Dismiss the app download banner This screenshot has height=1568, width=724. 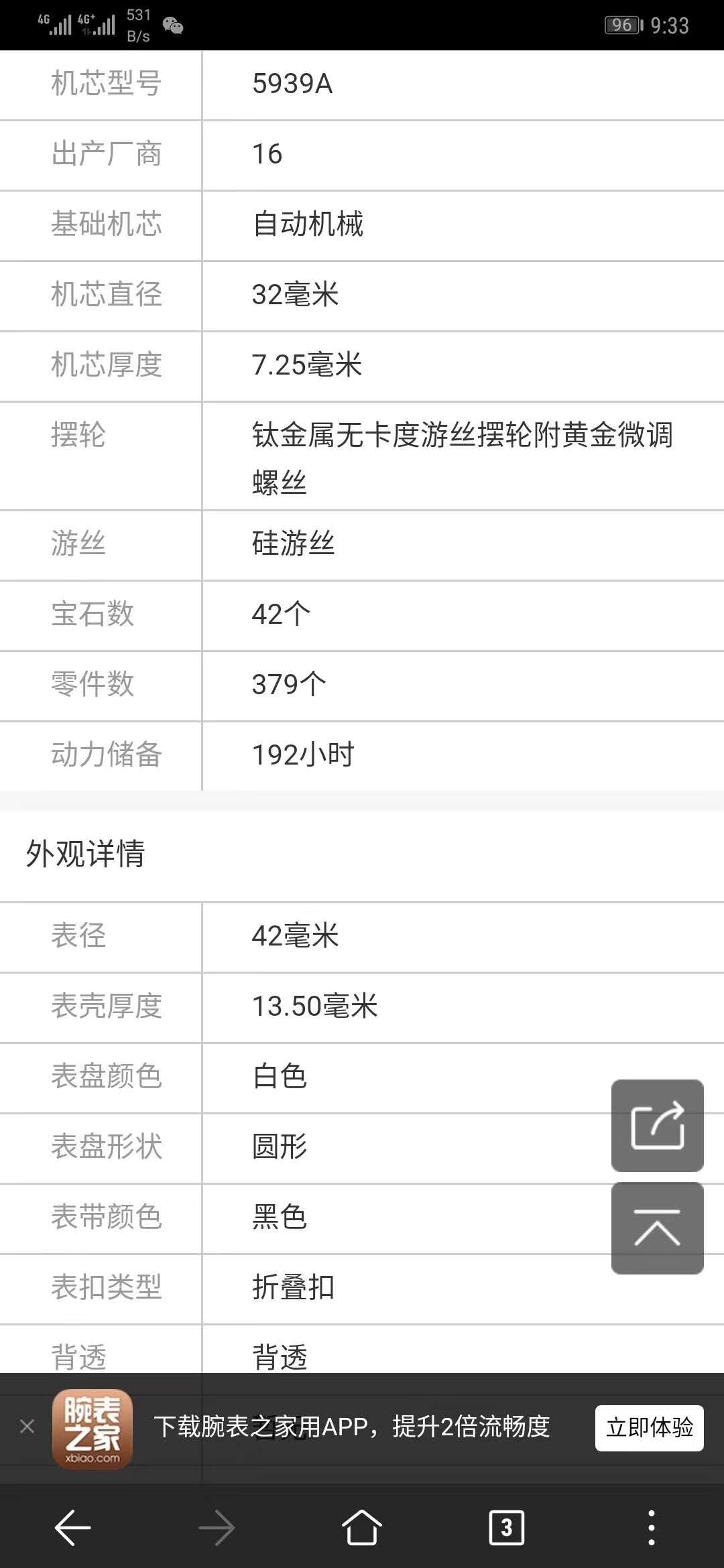pyautogui.click(x=27, y=1426)
